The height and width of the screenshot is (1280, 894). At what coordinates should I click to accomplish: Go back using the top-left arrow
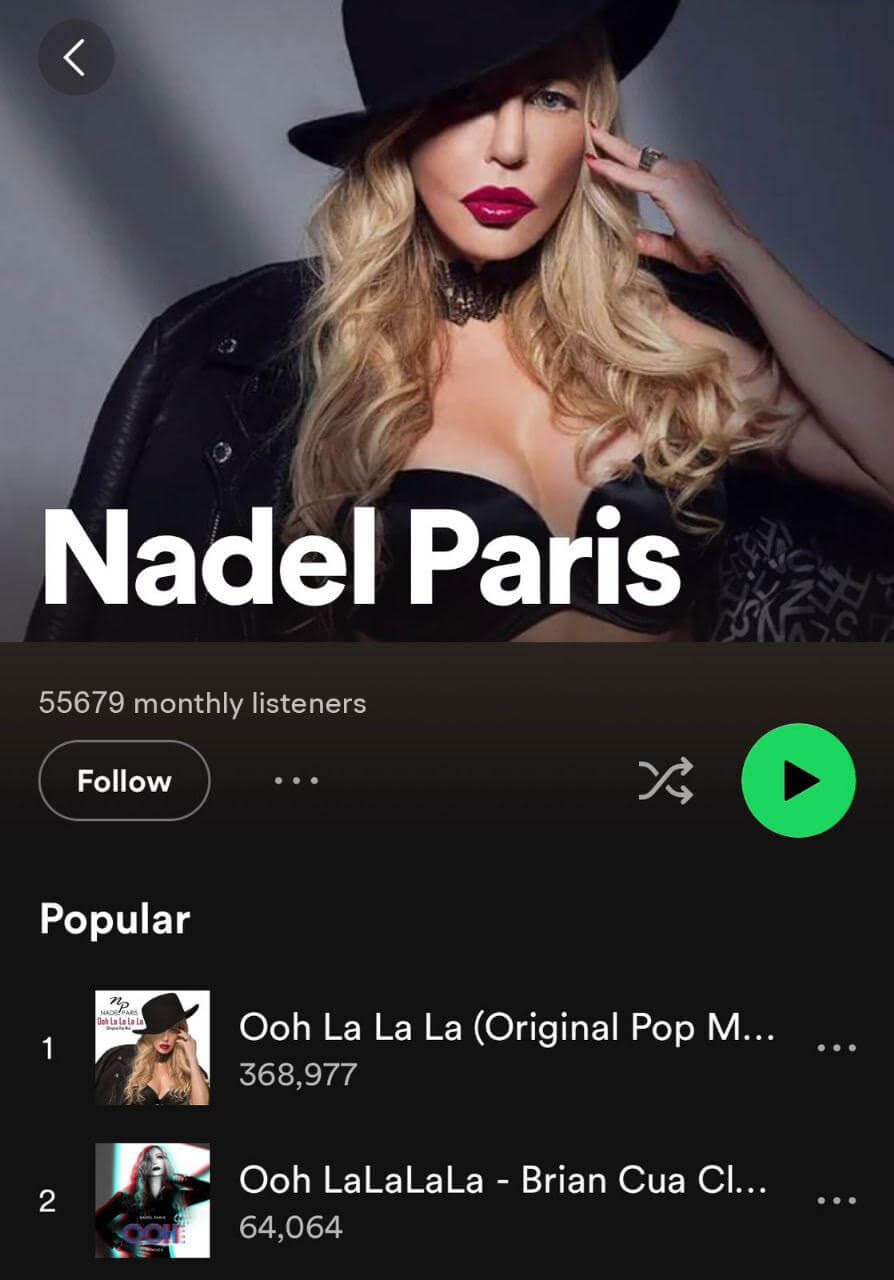[x=75, y=59]
